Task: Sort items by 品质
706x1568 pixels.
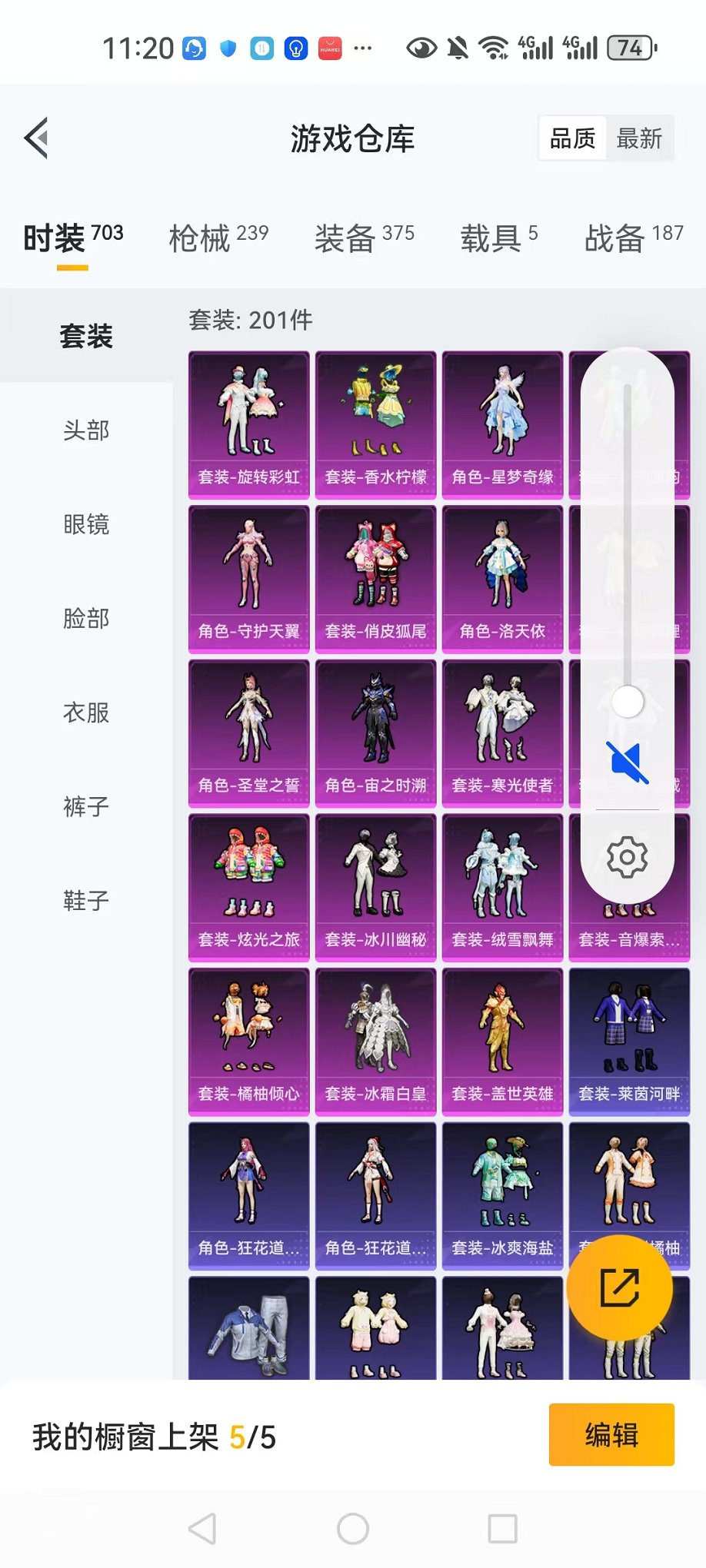Action: (573, 139)
